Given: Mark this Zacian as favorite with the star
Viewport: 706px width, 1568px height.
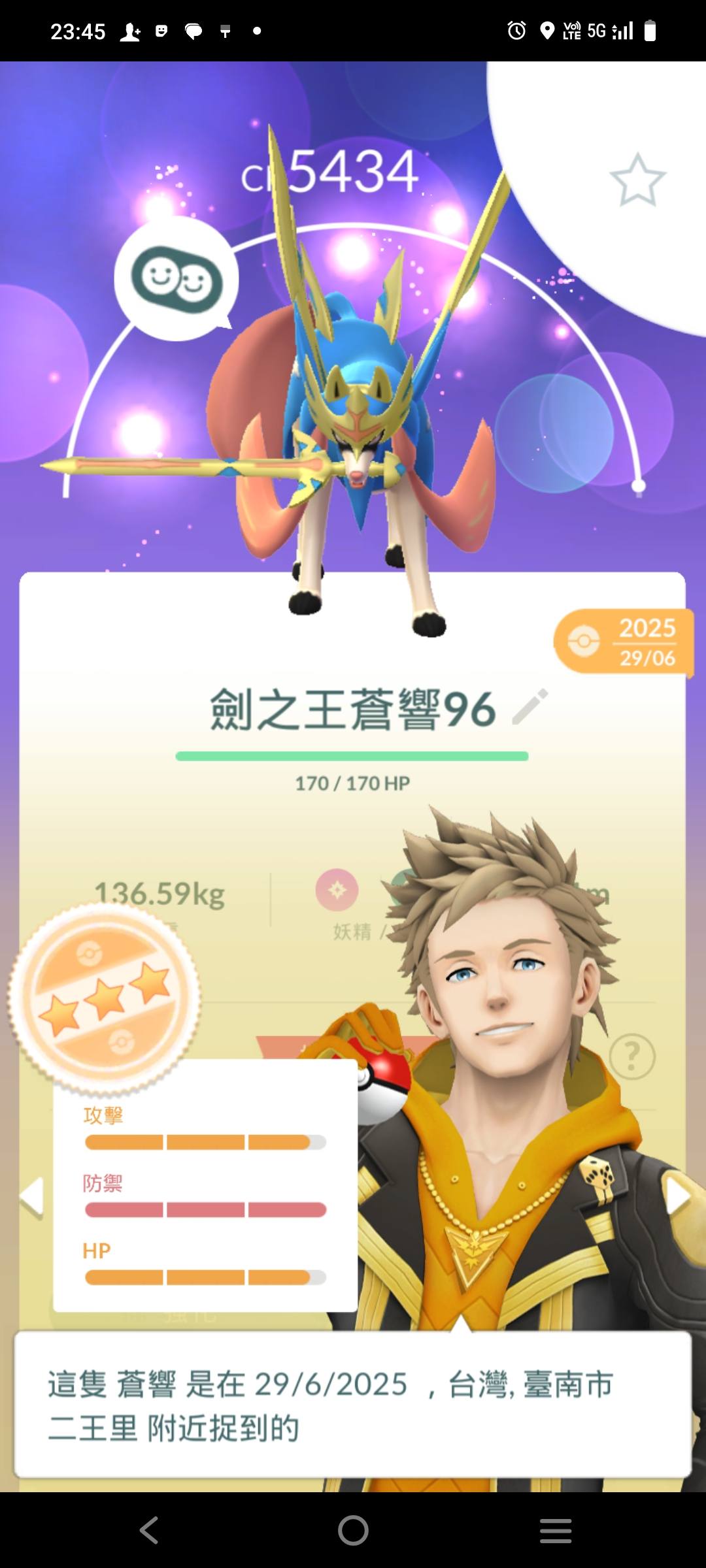Looking at the screenshot, I should pos(637,180).
